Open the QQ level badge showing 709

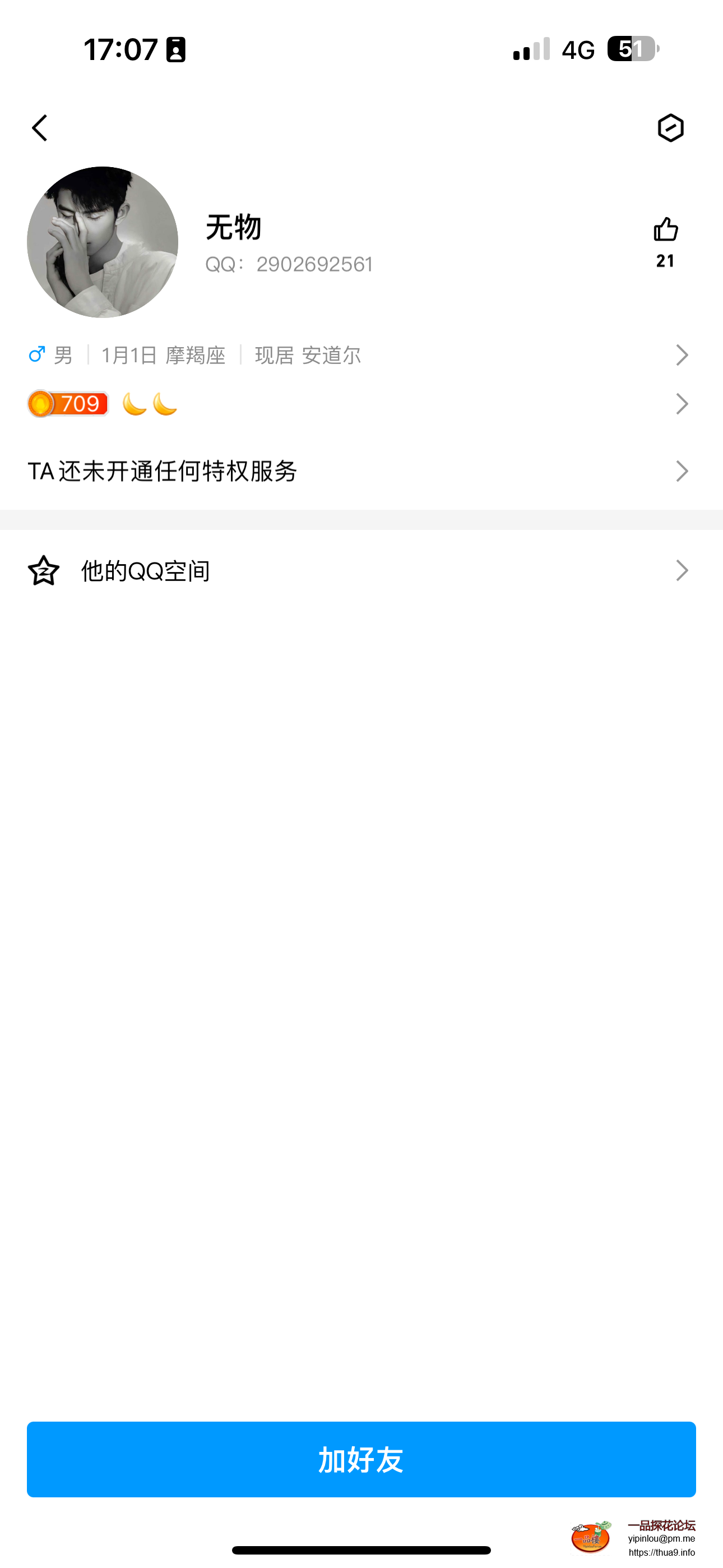[x=68, y=404]
